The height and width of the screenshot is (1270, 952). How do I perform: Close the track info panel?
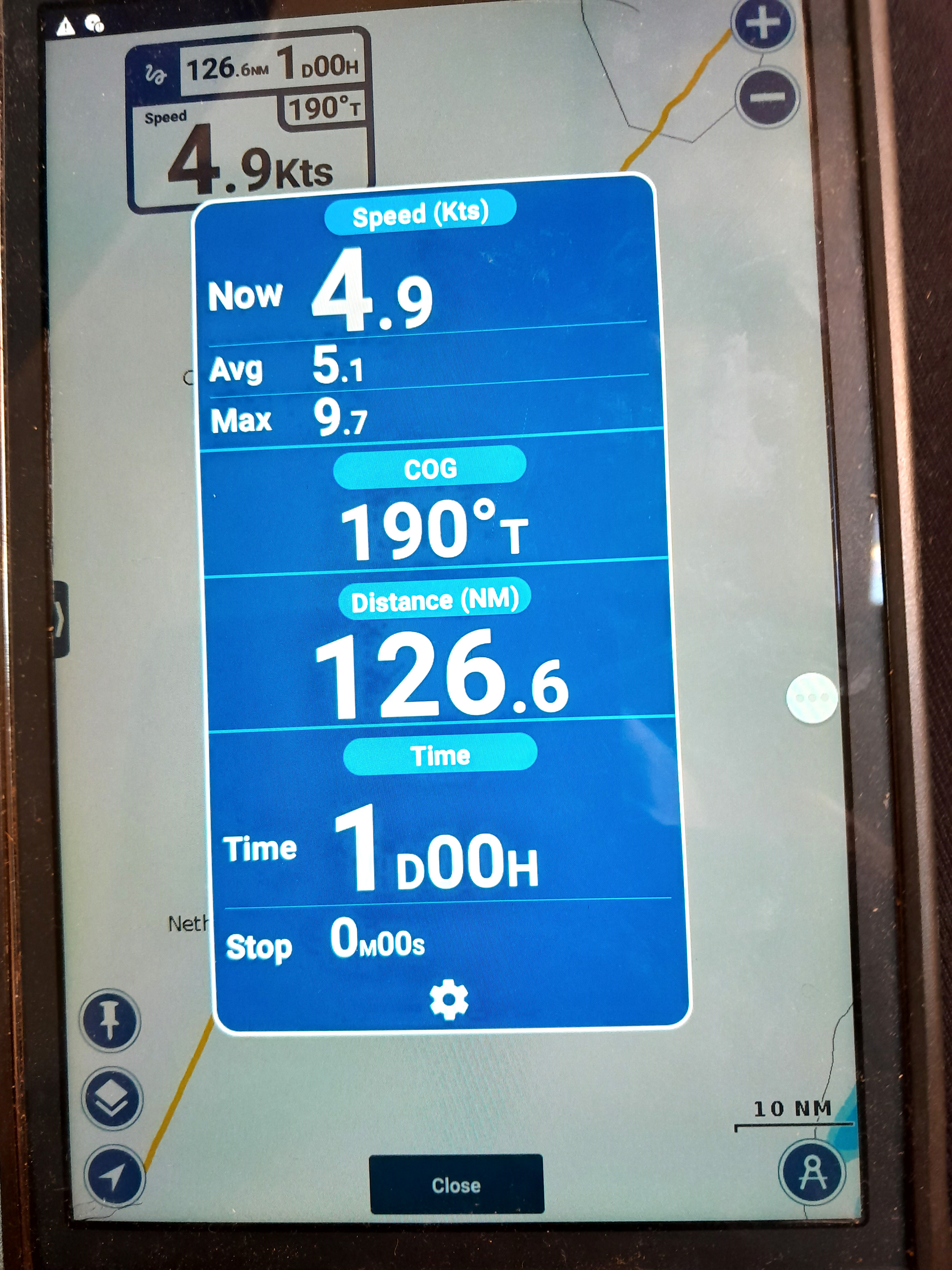[x=456, y=1185]
